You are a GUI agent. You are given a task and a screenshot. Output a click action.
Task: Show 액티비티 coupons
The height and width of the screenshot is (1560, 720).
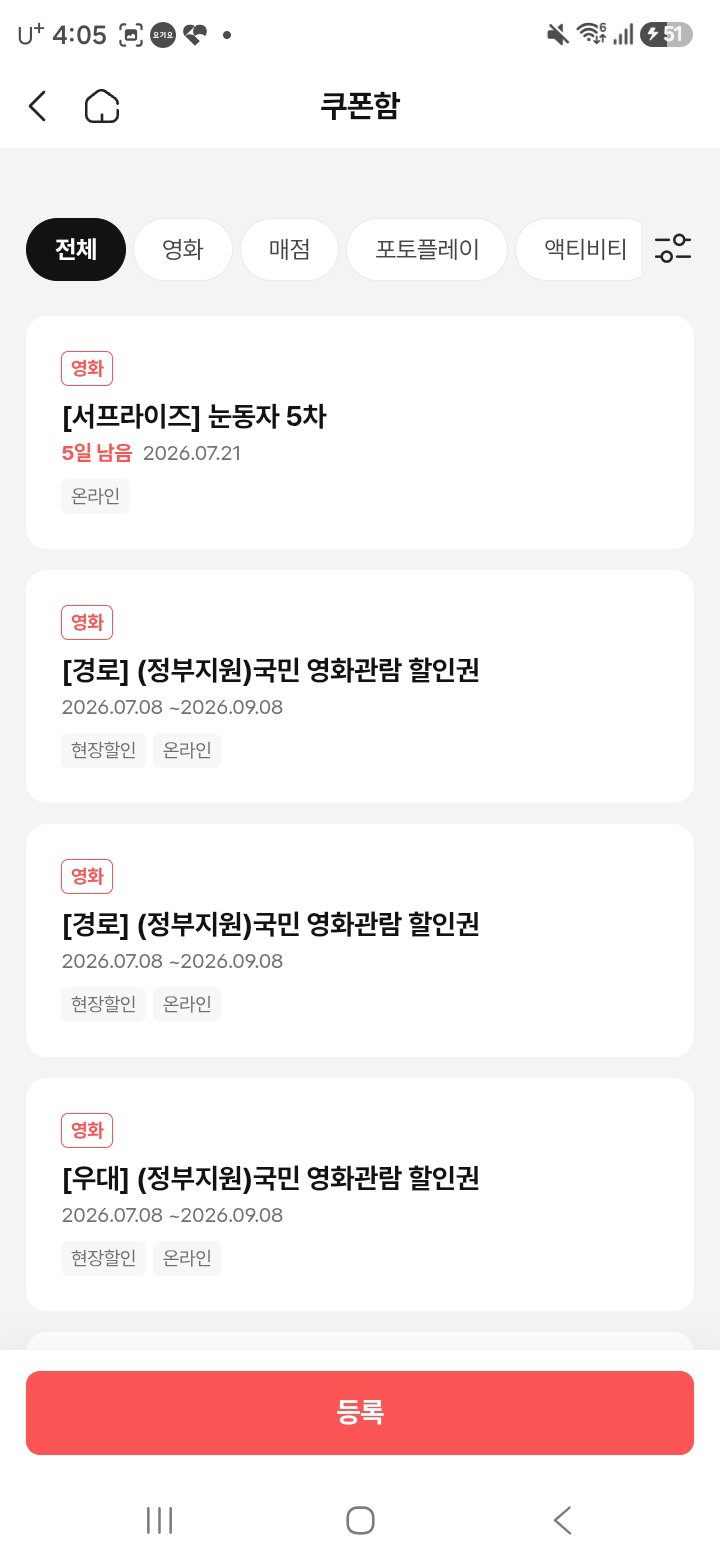pos(579,249)
